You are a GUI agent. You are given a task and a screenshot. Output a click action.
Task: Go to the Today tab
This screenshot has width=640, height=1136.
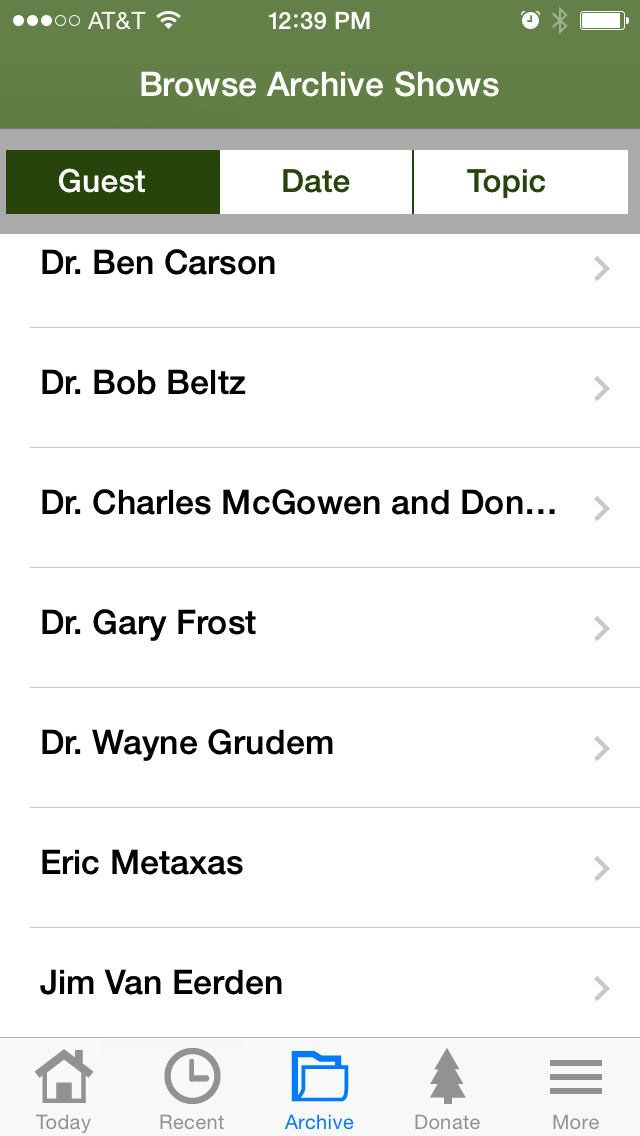(x=64, y=1088)
